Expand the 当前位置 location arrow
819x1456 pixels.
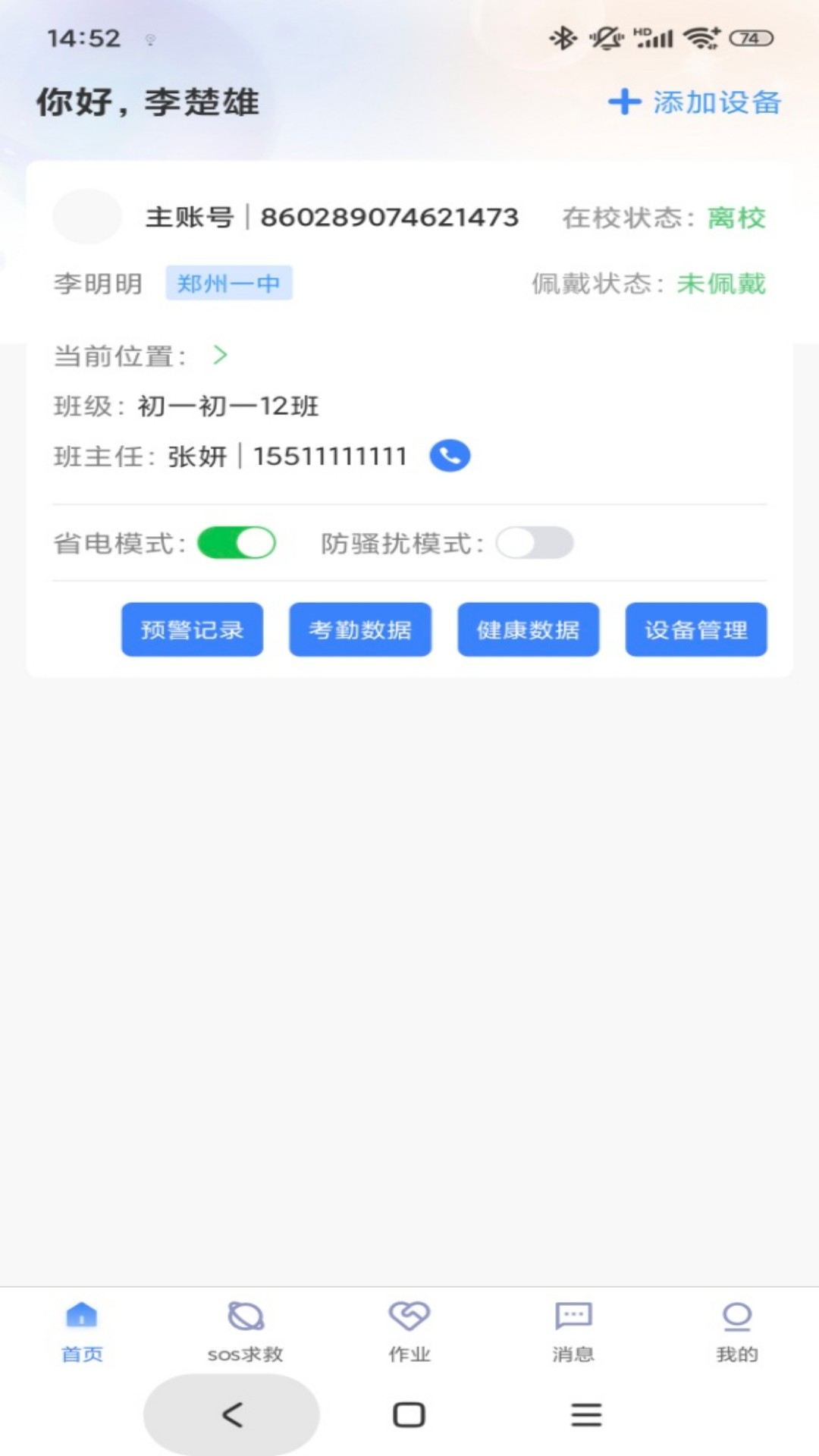point(220,355)
